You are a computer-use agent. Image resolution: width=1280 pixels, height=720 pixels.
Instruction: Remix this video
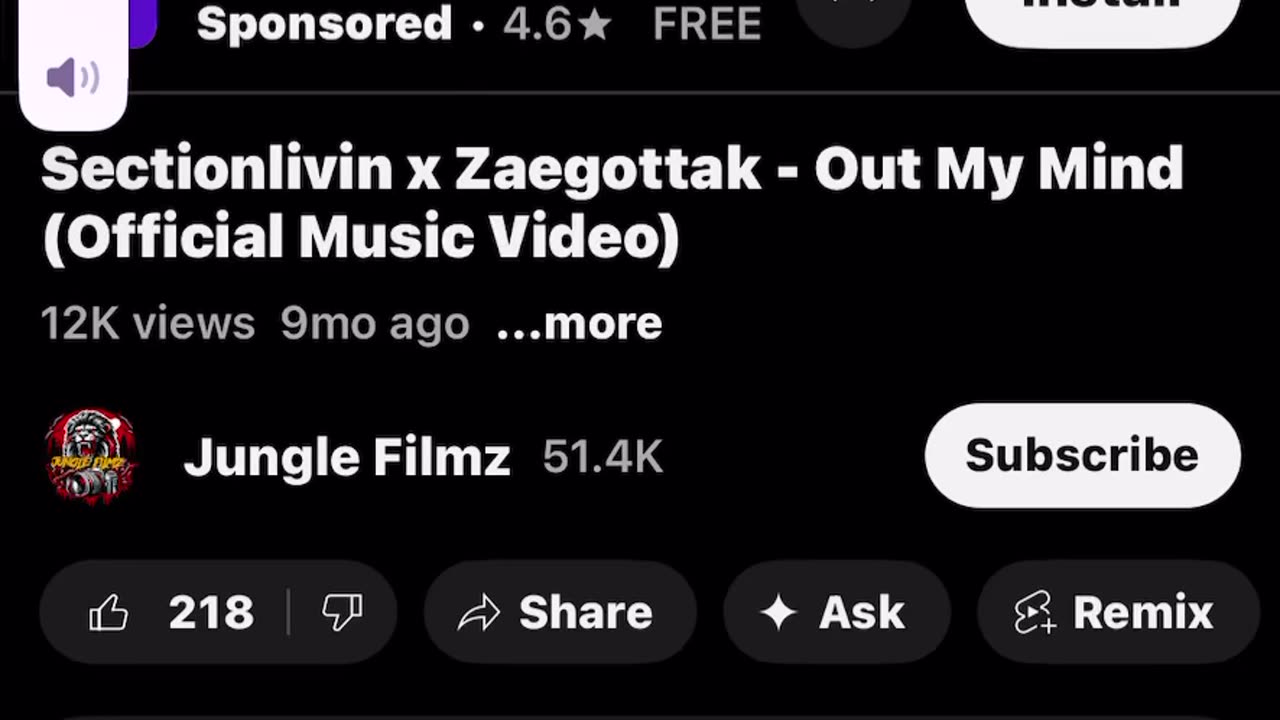pyautogui.click(x=1115, y=612)
